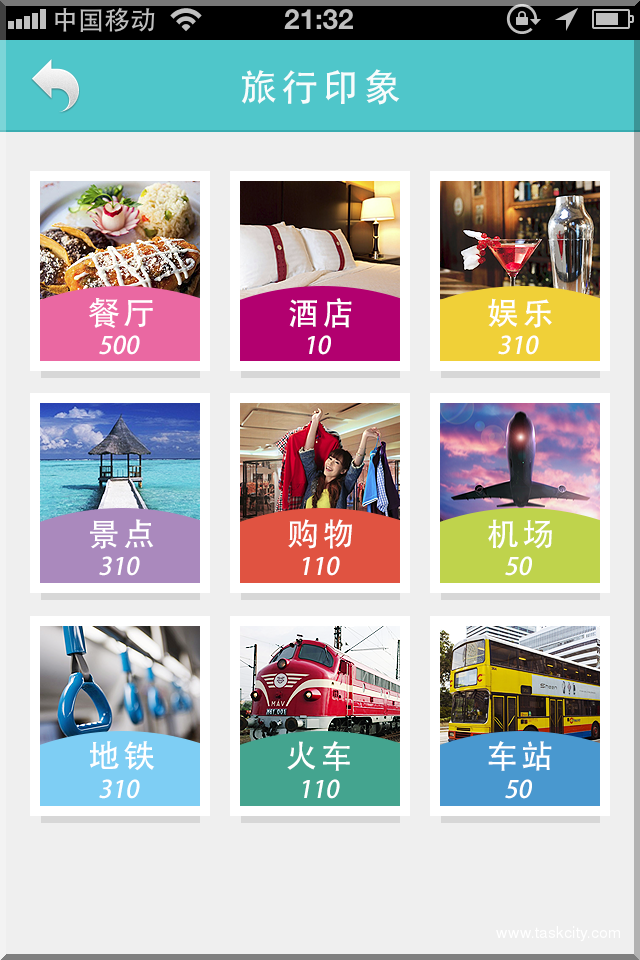
Task: Tap the 车站 bus station tile
Action: click(520, 716)
